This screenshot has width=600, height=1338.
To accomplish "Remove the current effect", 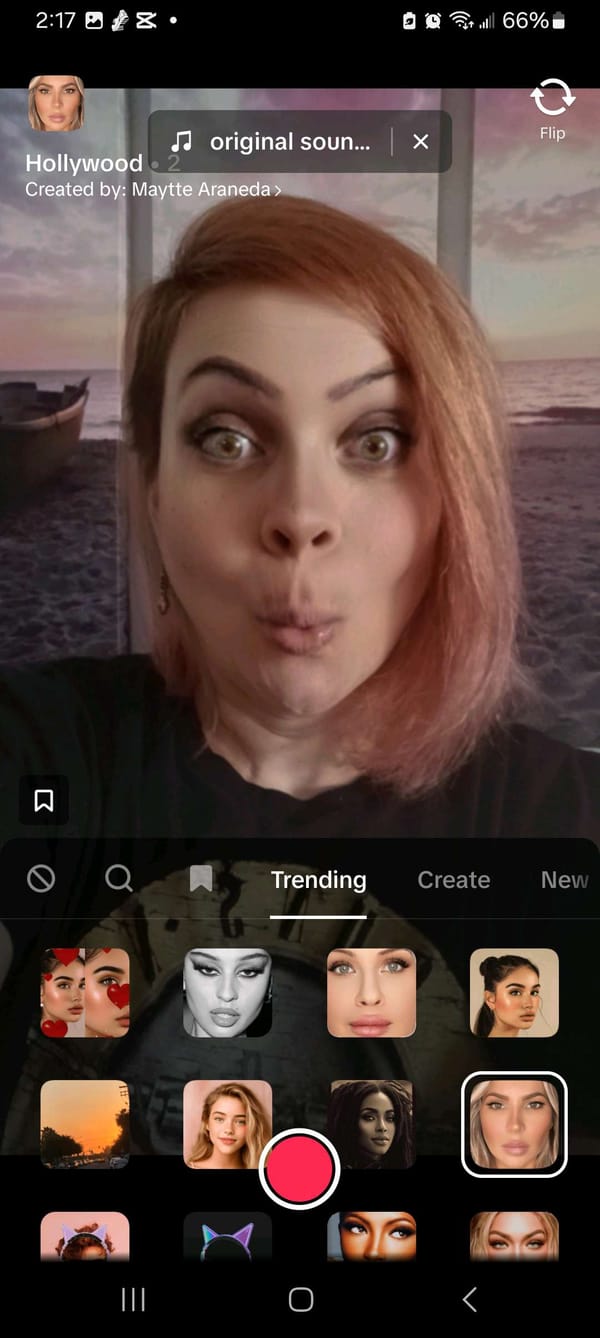I will pos(41,879).
